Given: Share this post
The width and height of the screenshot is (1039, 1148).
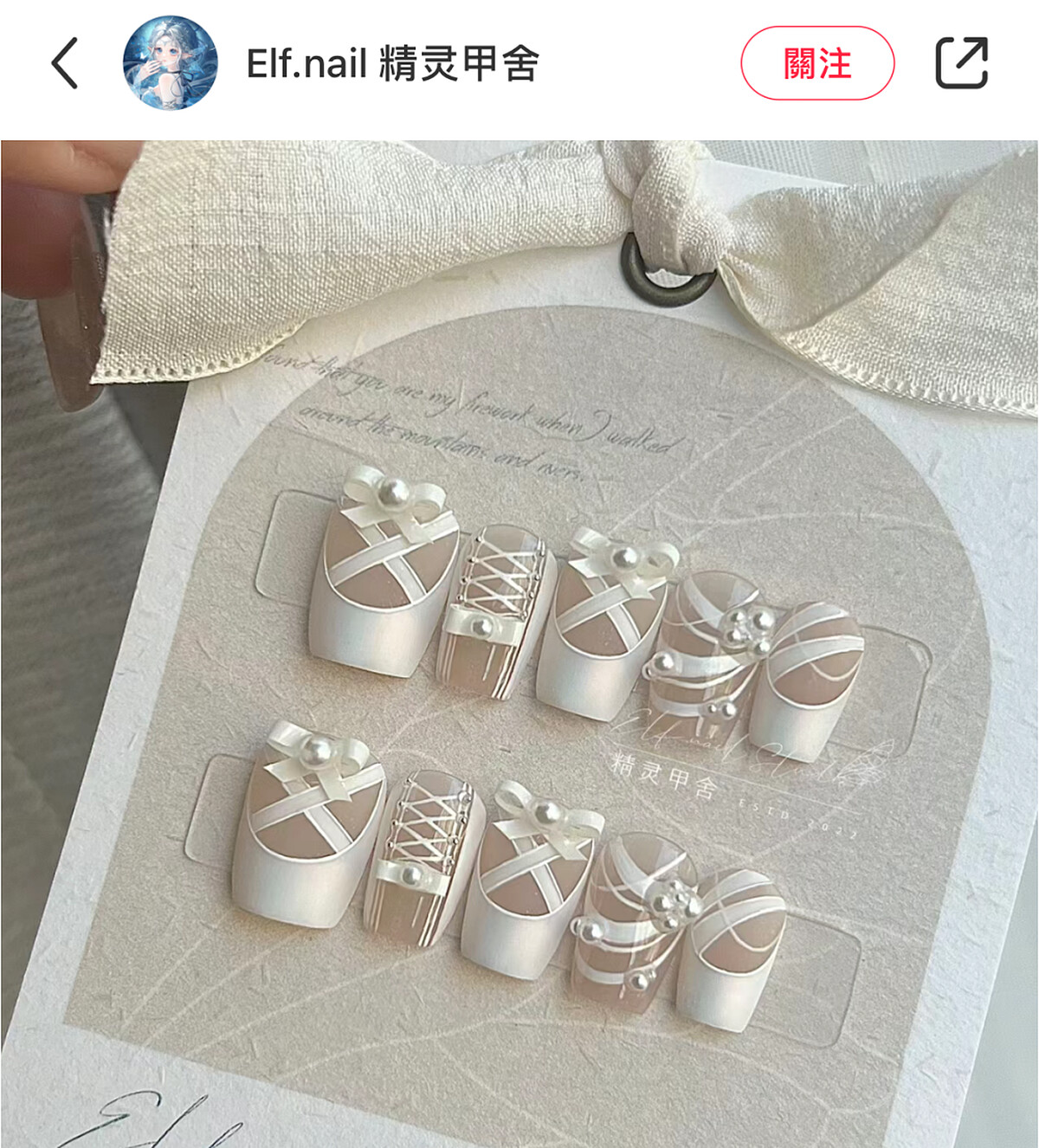Looking at the screenshot, I should click(x=961, y=63).
